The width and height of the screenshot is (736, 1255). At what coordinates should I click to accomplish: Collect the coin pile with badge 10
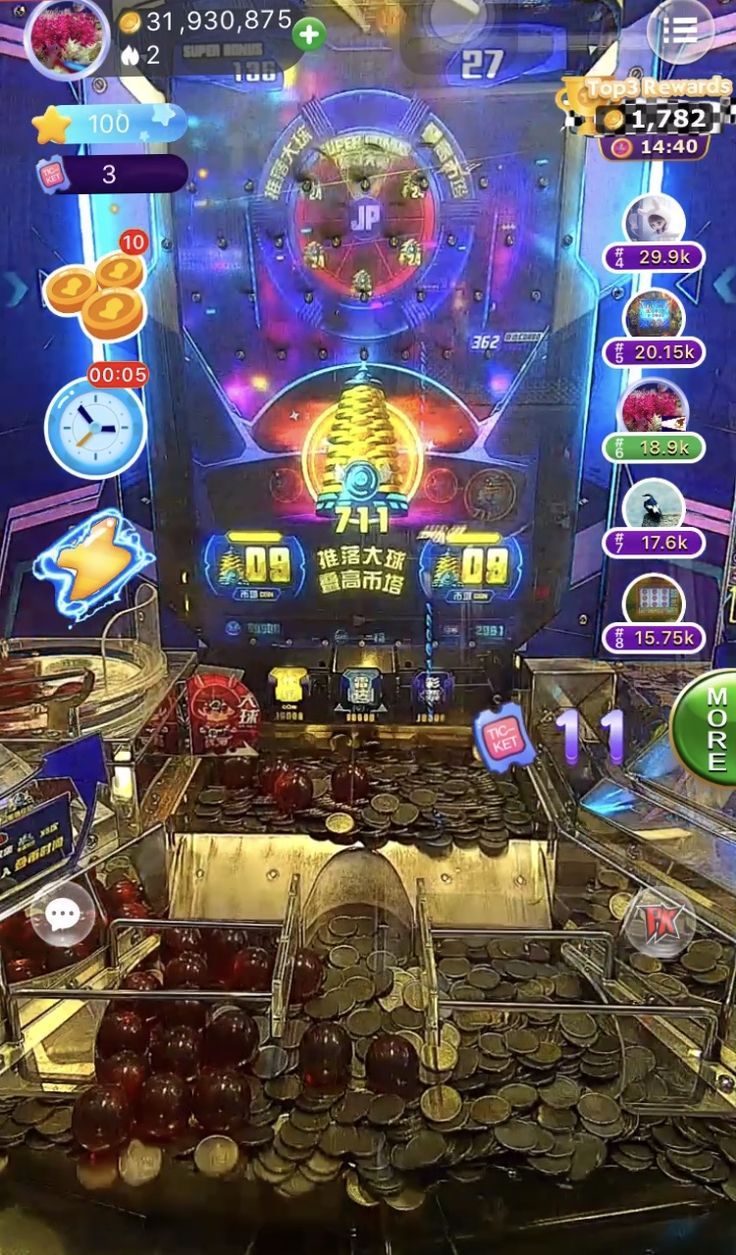[x=96, y=288]
